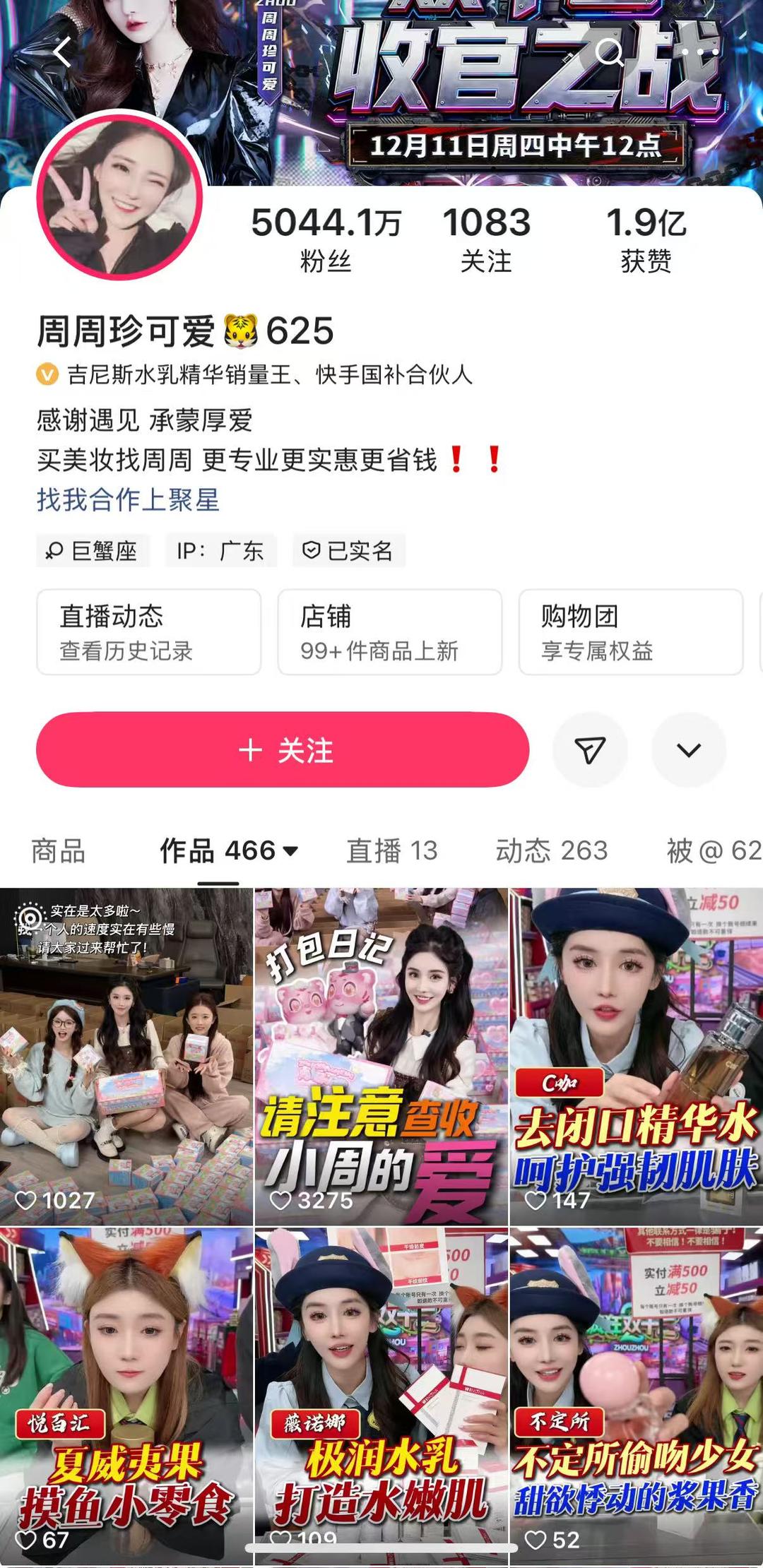Switch to the 商品 tab
The height and width of the screenshot is (1568, 763).
[58, 850]
